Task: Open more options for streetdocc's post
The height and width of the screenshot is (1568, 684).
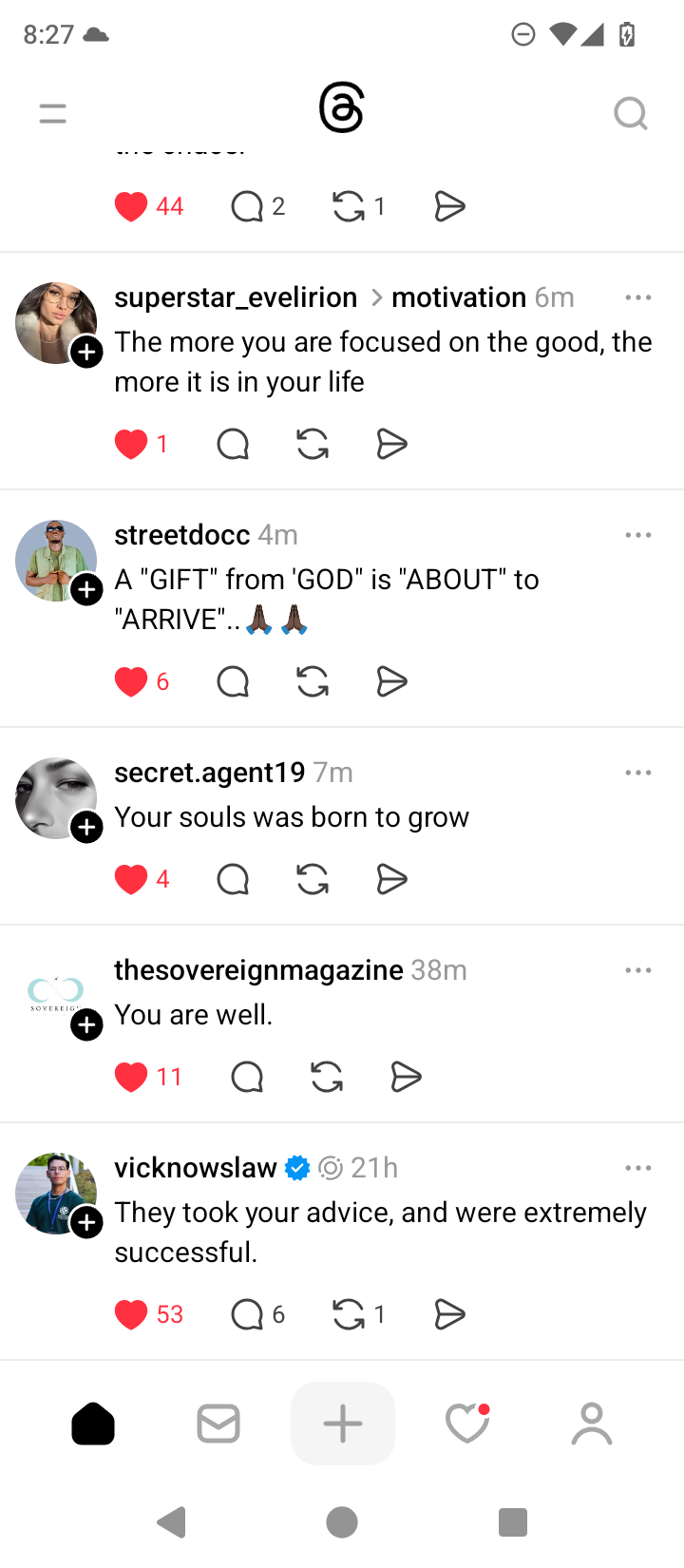Action: pos(638,535)
